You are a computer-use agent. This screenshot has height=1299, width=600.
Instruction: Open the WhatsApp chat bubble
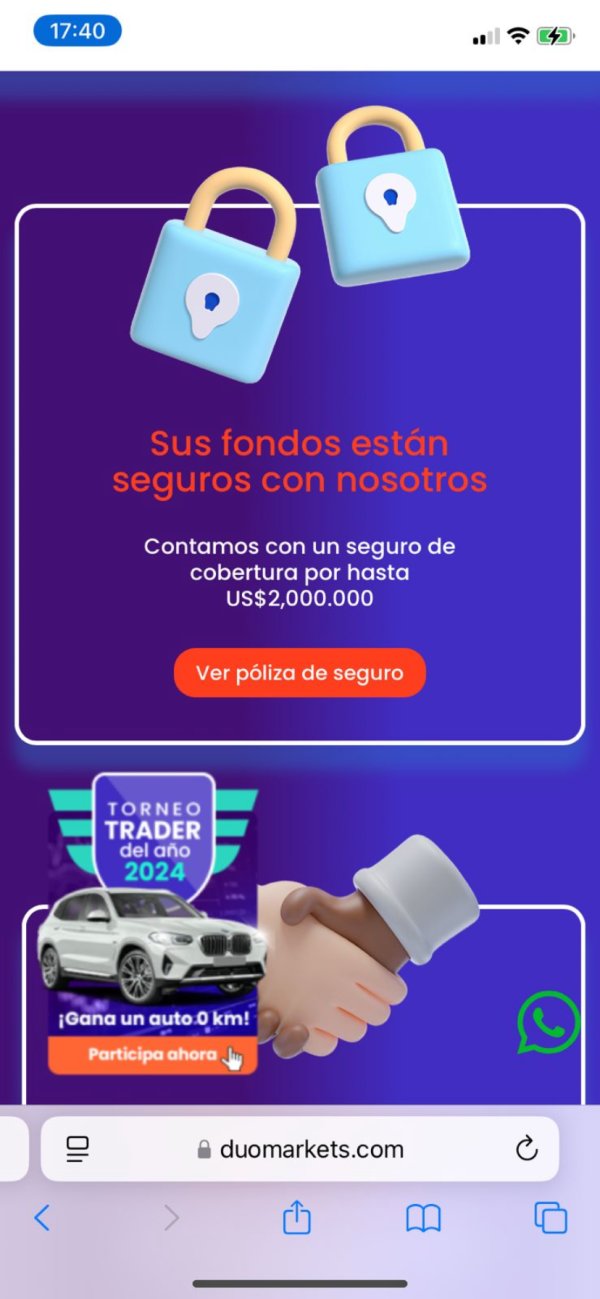tap(548, 1022)
